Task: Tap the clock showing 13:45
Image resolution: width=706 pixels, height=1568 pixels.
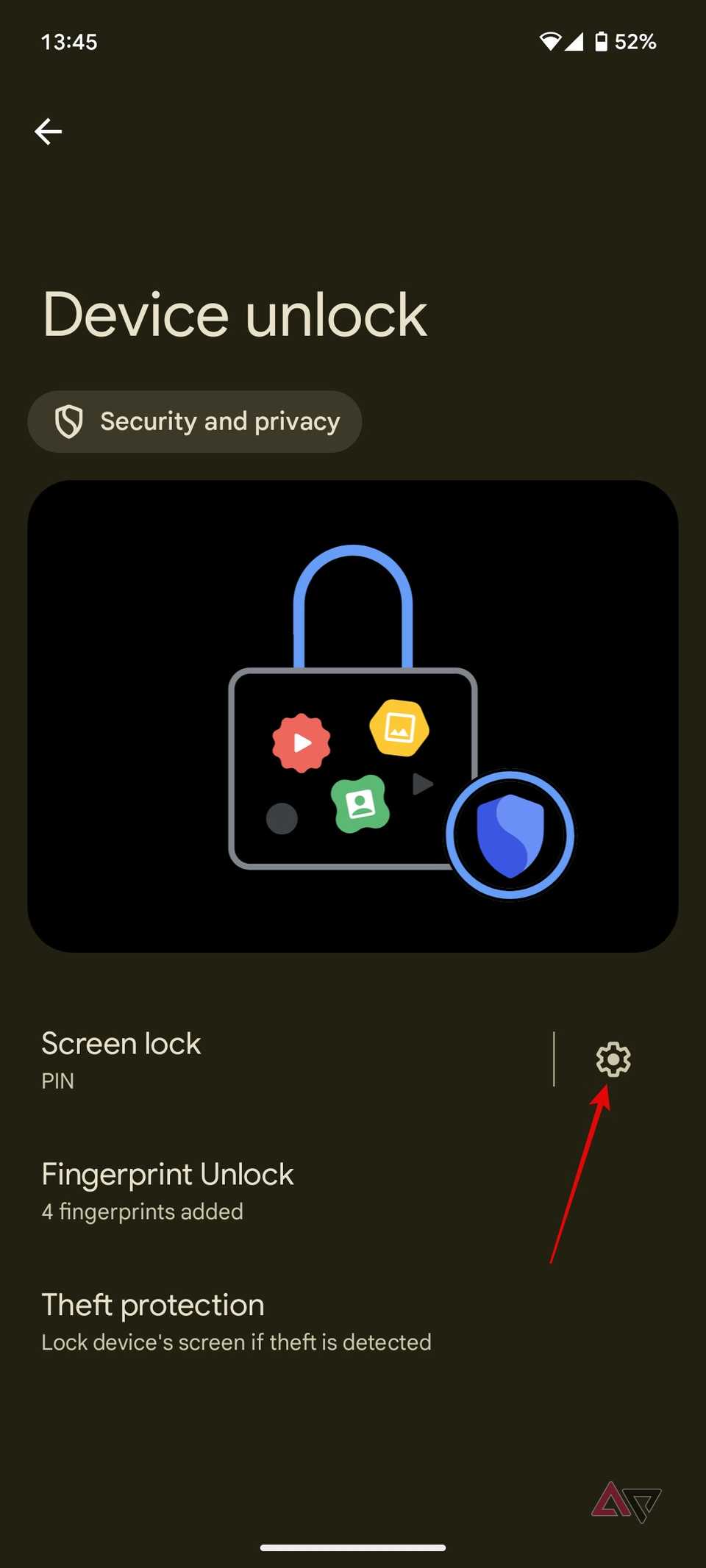Action: click(69, 42)
